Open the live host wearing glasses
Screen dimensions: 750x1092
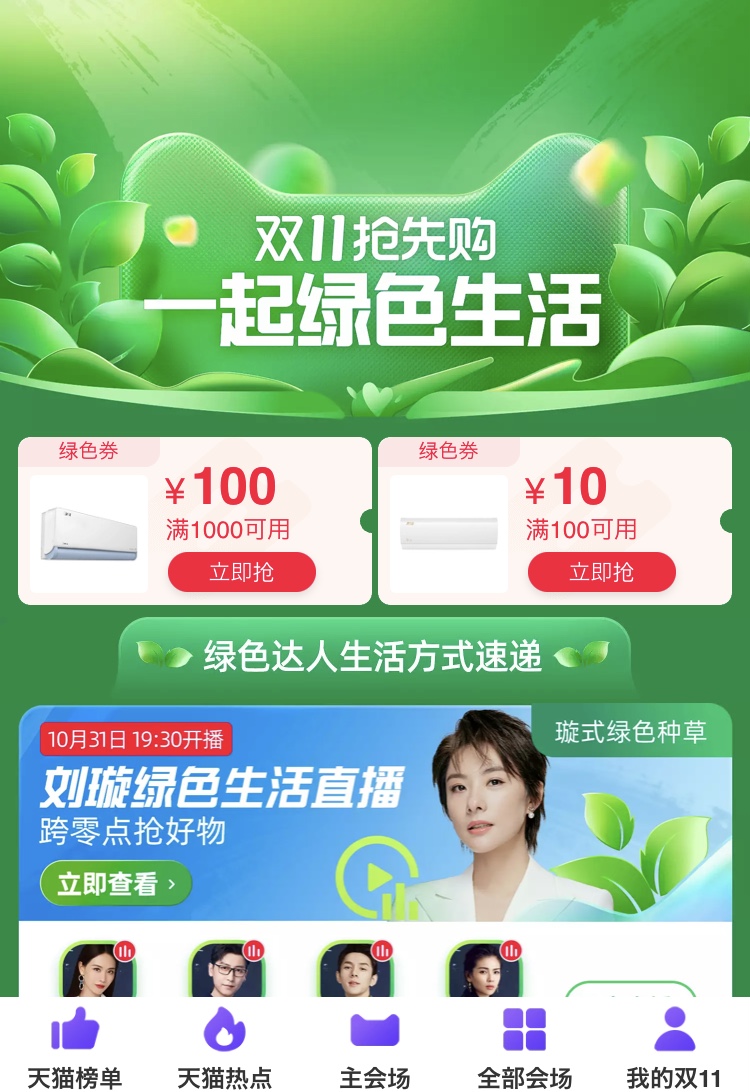[225, 970]
